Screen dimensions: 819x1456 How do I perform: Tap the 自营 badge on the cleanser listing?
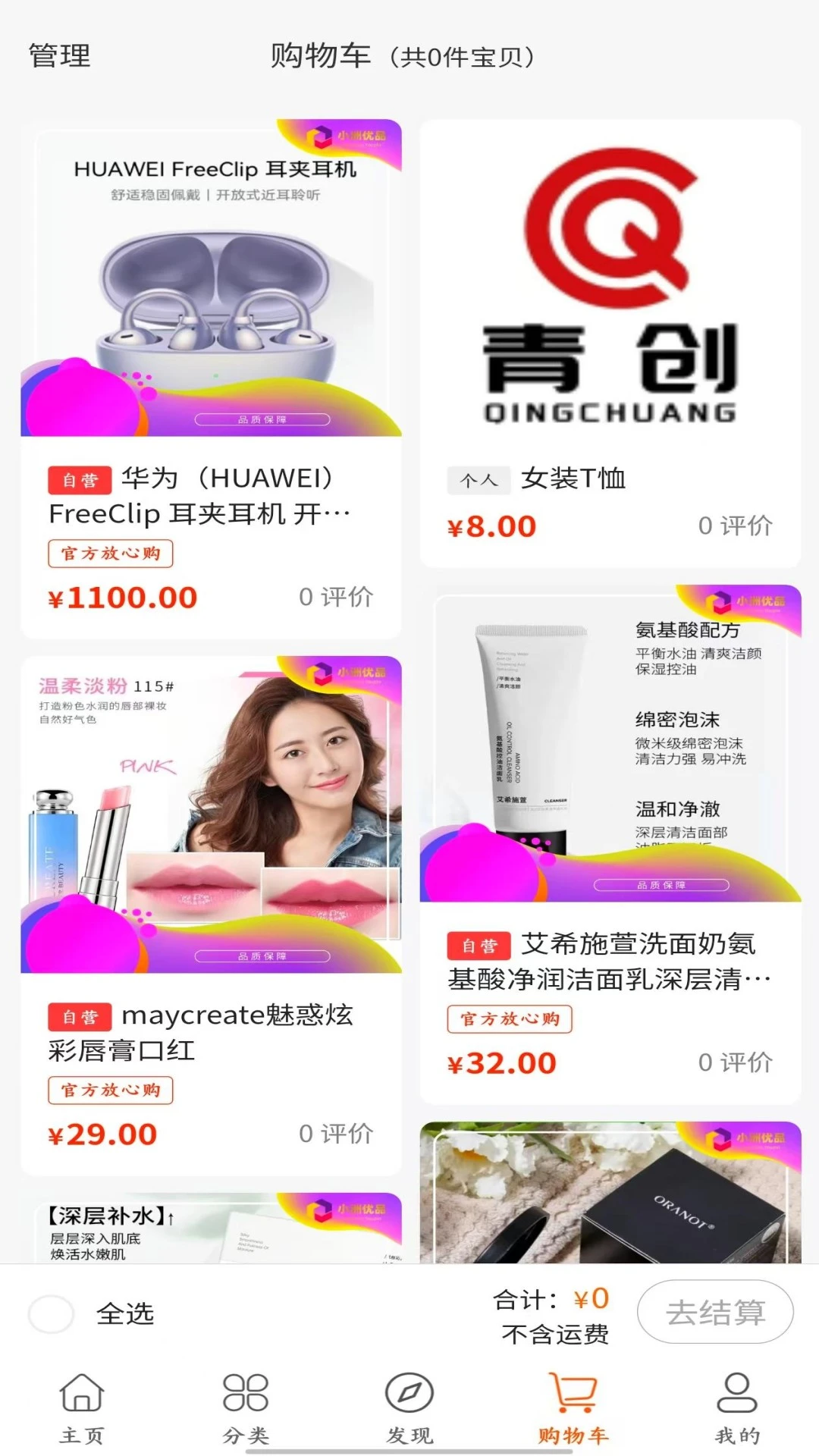[x=480, y=946]
